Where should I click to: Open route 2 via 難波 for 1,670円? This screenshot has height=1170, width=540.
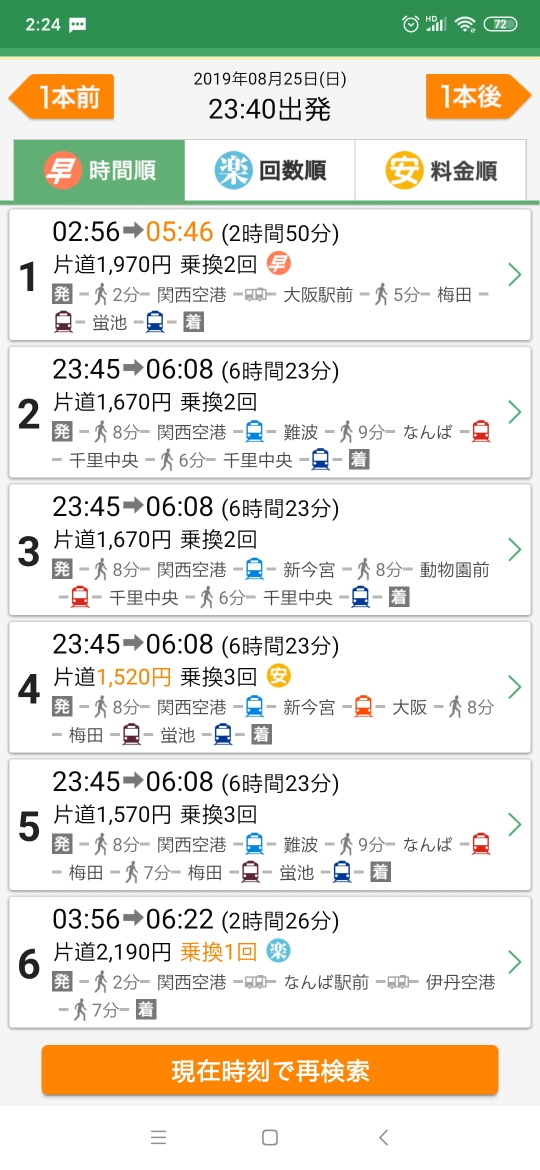[270, 412]
